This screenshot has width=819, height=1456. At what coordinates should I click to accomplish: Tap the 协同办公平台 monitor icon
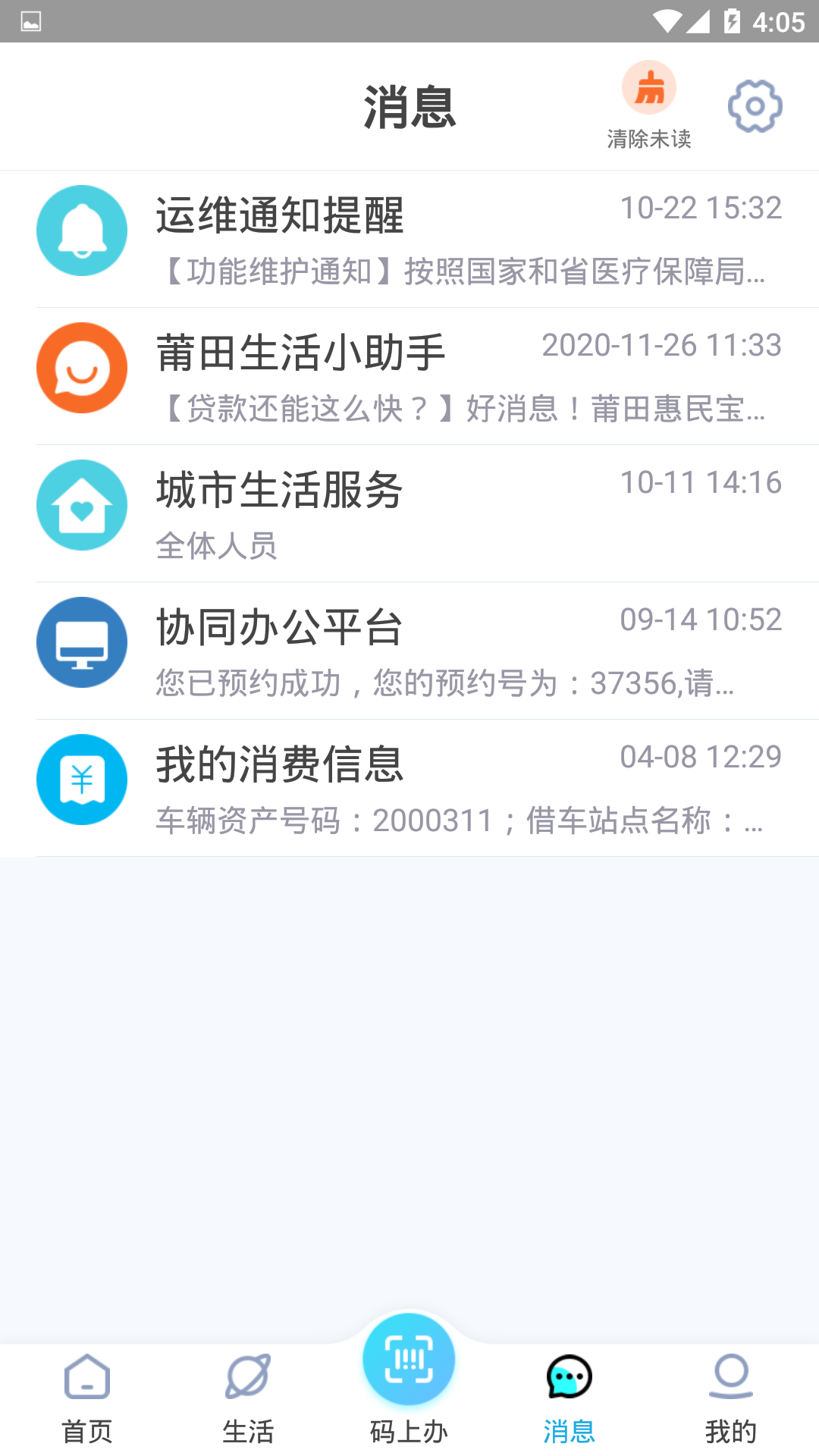(82, 642)
